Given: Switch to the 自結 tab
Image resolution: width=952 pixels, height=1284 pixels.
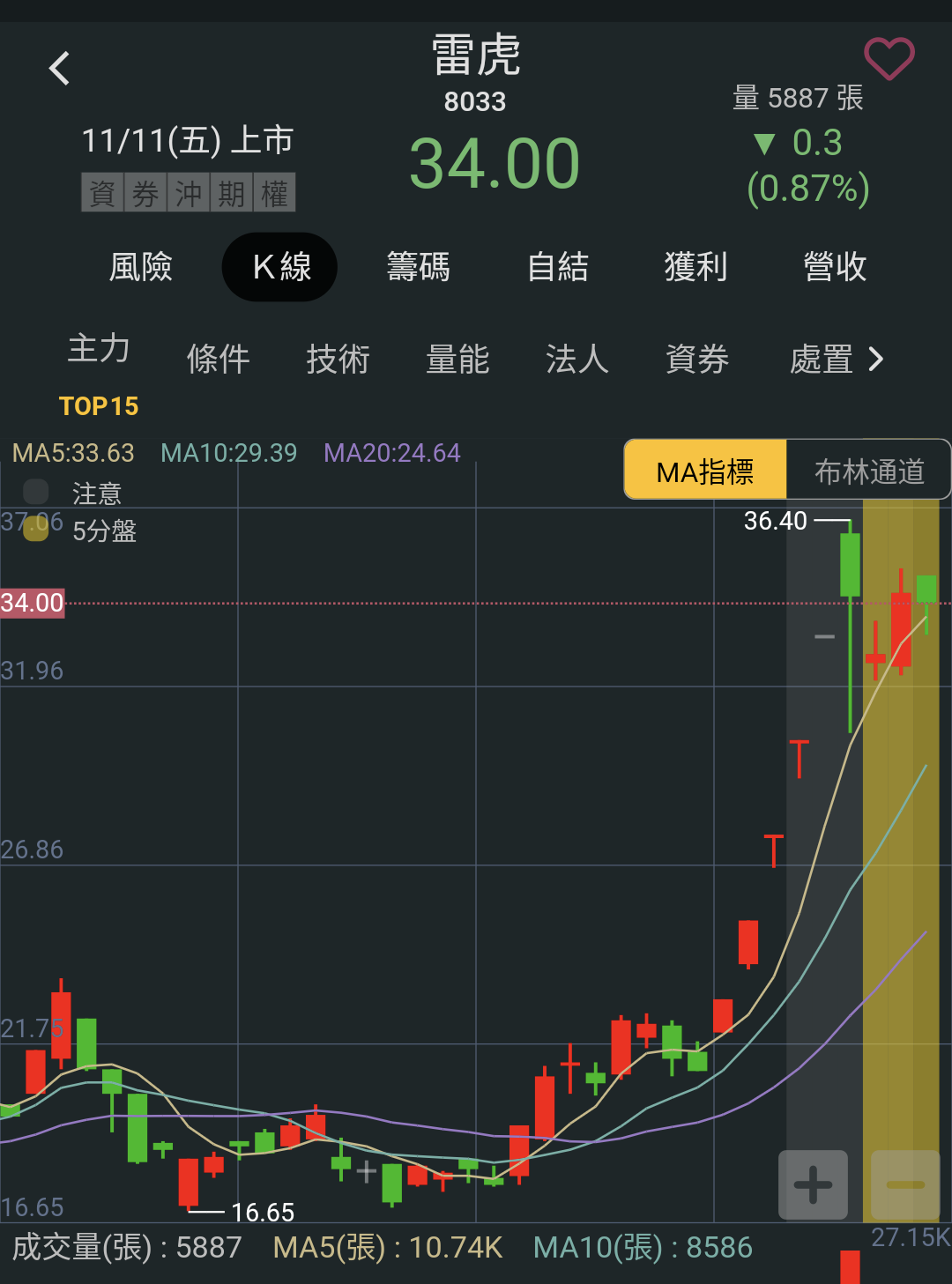Looking at the screenshot, I should (557, 267).
